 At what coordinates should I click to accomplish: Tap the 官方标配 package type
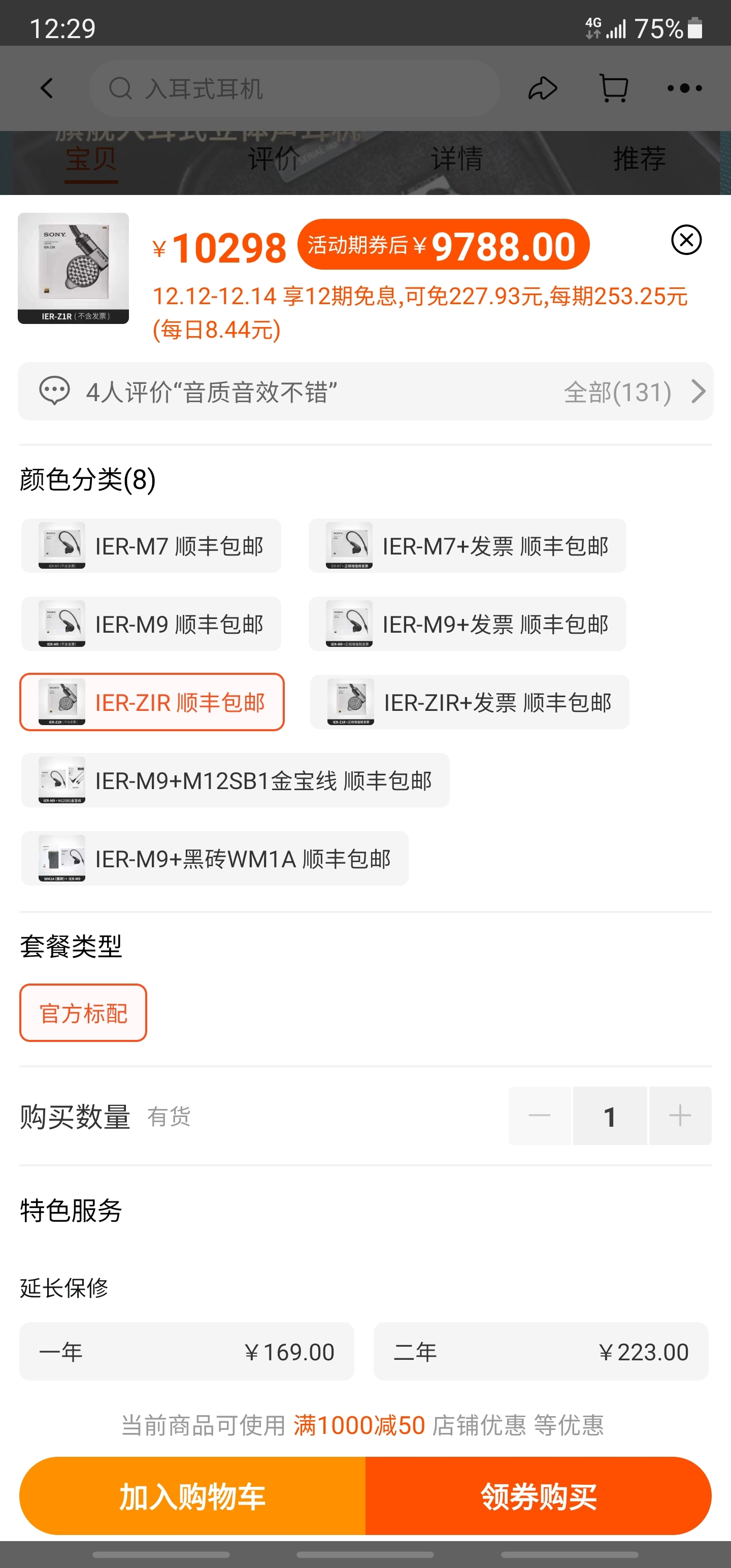pyautogui.click(x=83, y=1013)
